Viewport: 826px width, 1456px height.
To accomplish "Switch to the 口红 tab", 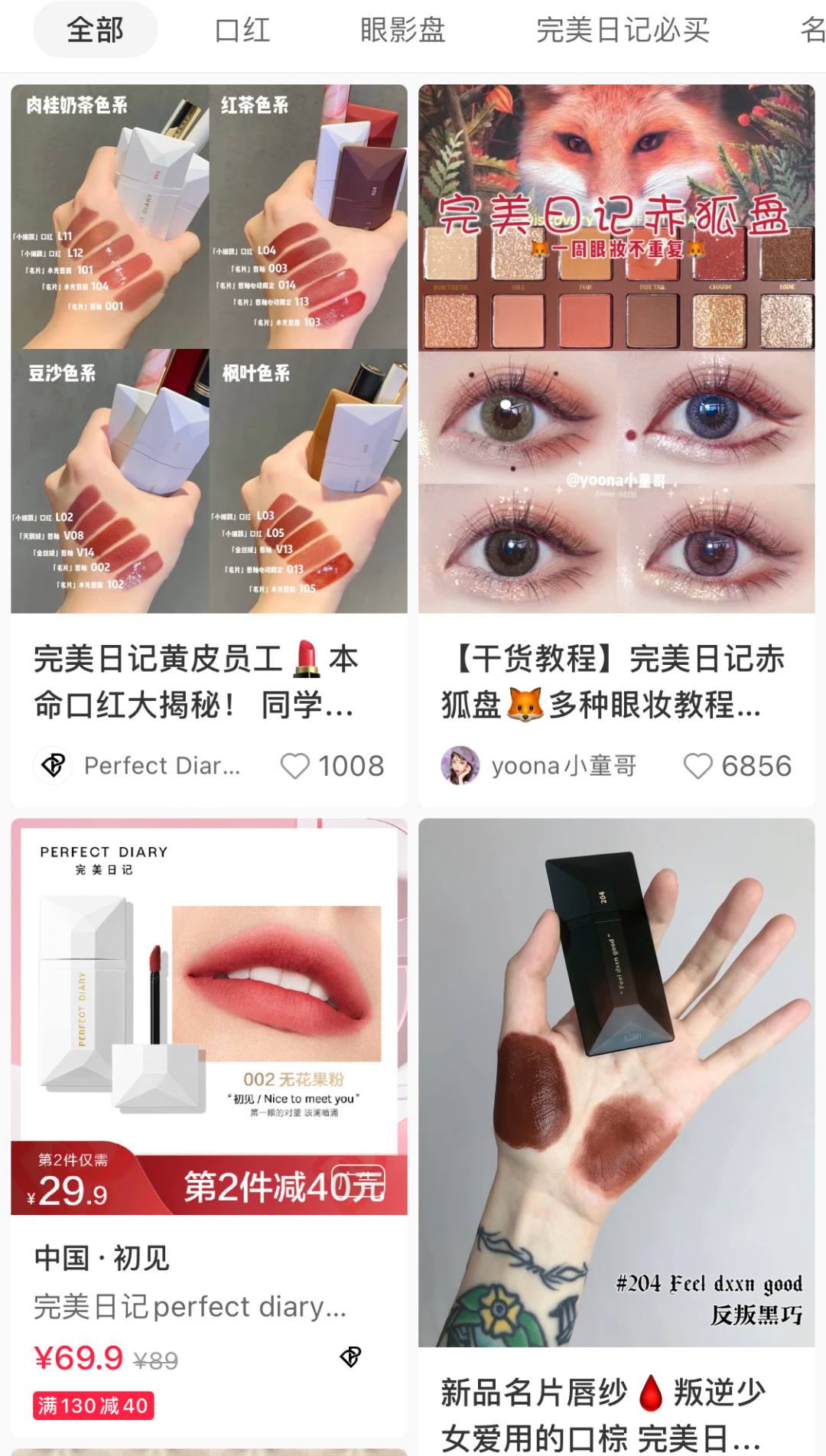I will (242, 31).
